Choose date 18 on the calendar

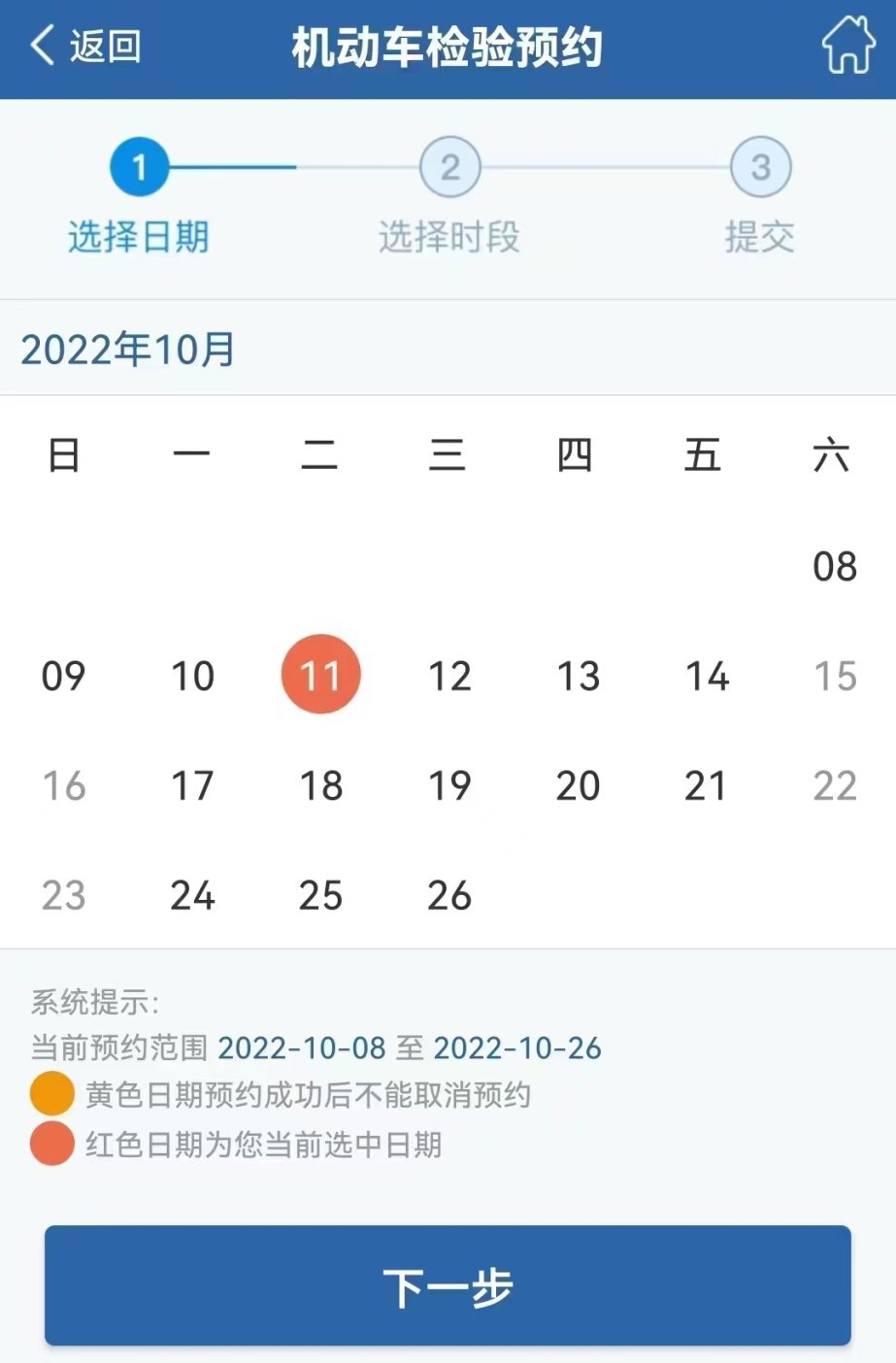pos(320,785)
